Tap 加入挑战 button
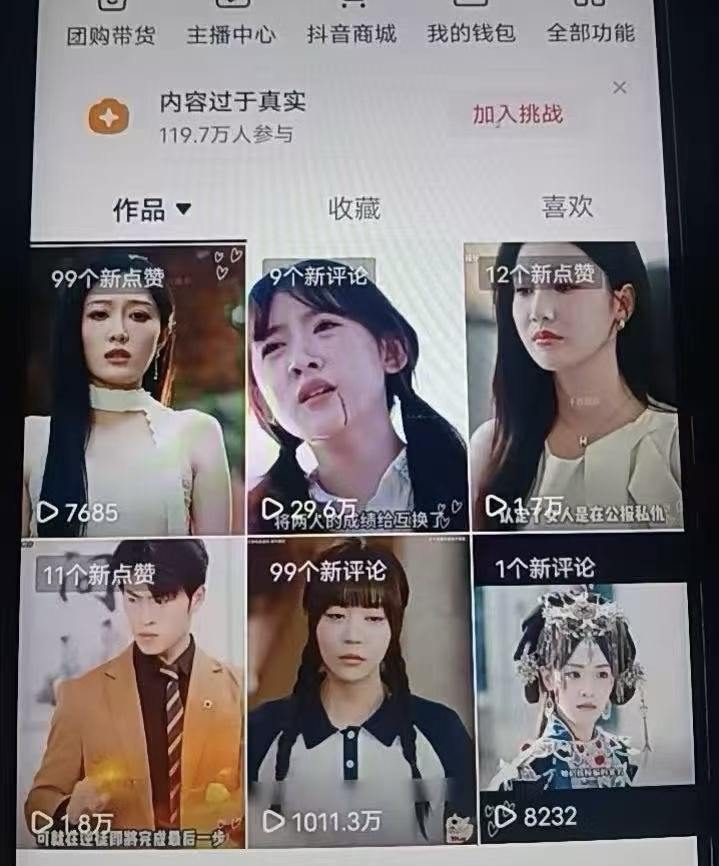 click(x=518, y=114)
